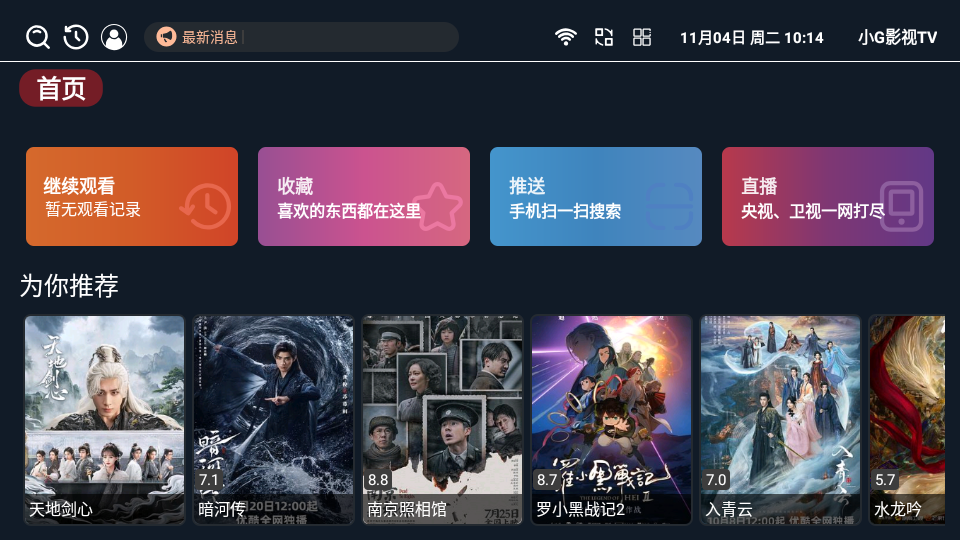Select the 首页 tab
The height and width of the screenshot is (540, 960).
tap(61, 88)
